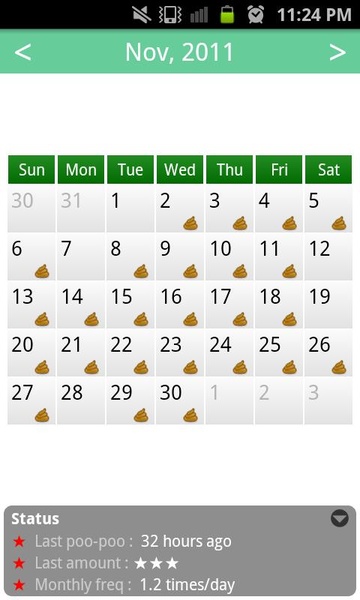Select November 19 on the calendar

click(328, 305)
